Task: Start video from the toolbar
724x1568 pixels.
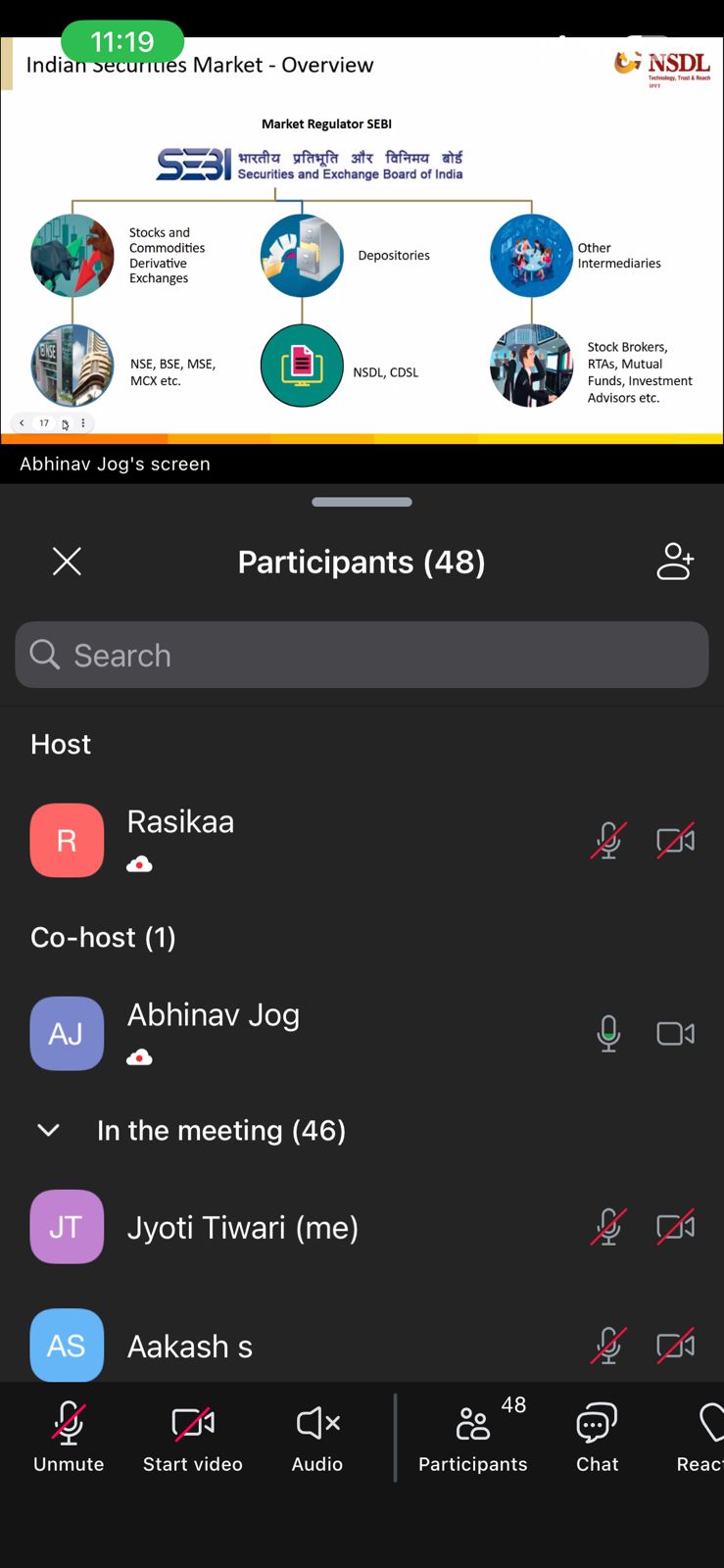Action: point(192,1438)
